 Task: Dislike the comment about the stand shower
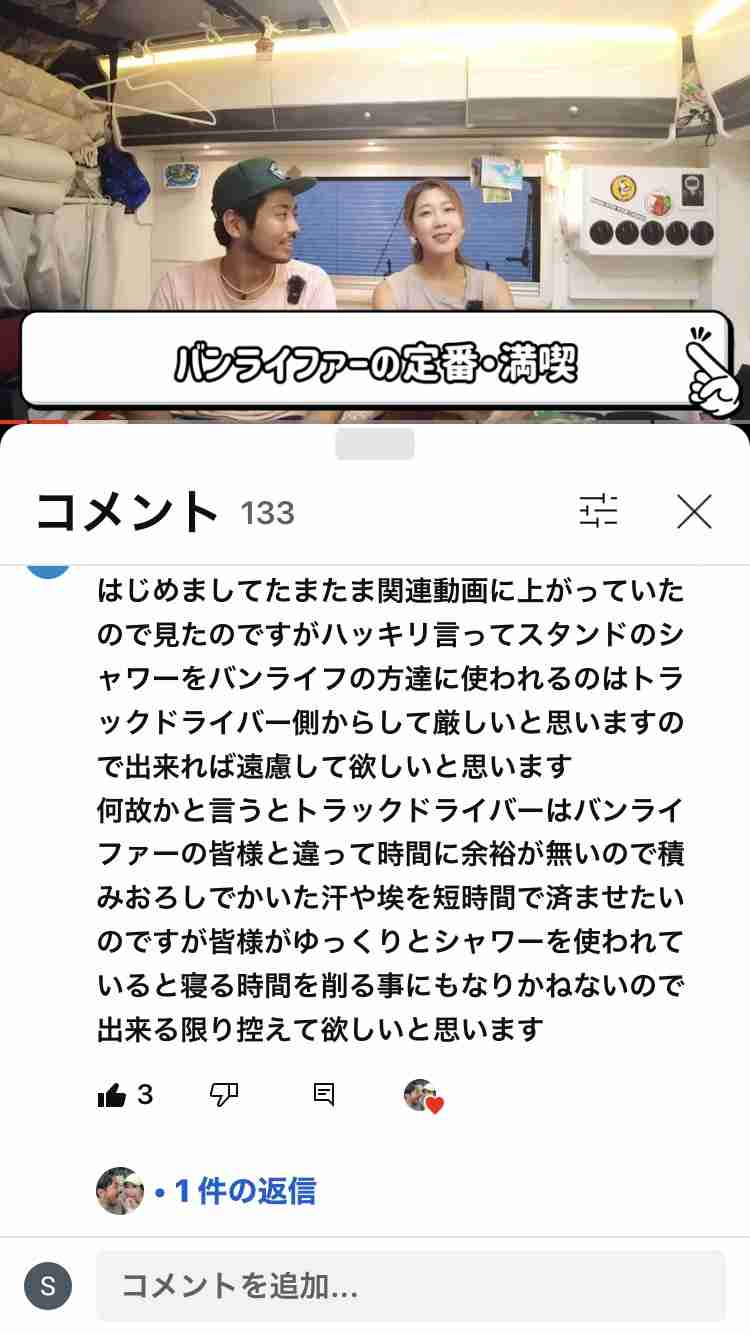coord(224,1095)
